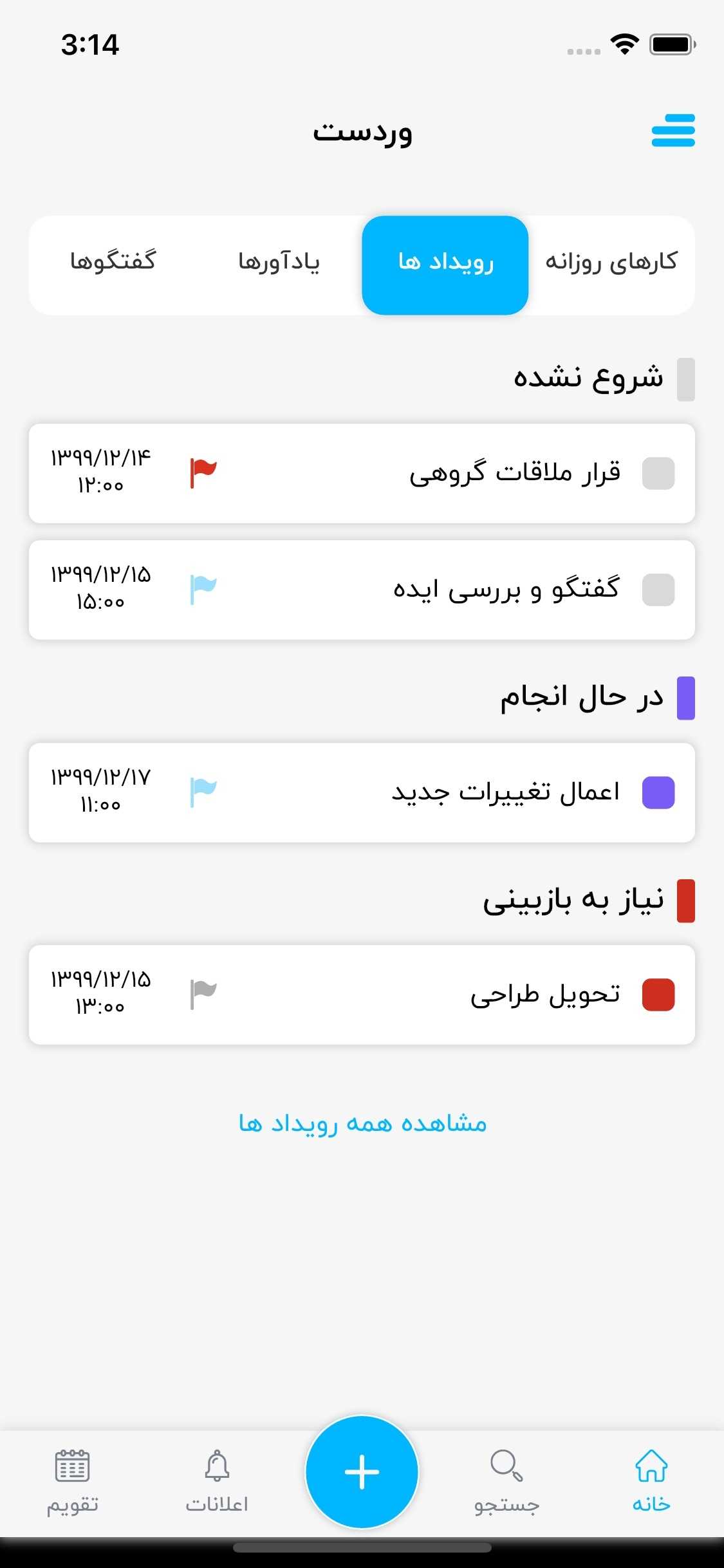Add a new item with the plus button
The image size is (724, 1568).
362,1471
